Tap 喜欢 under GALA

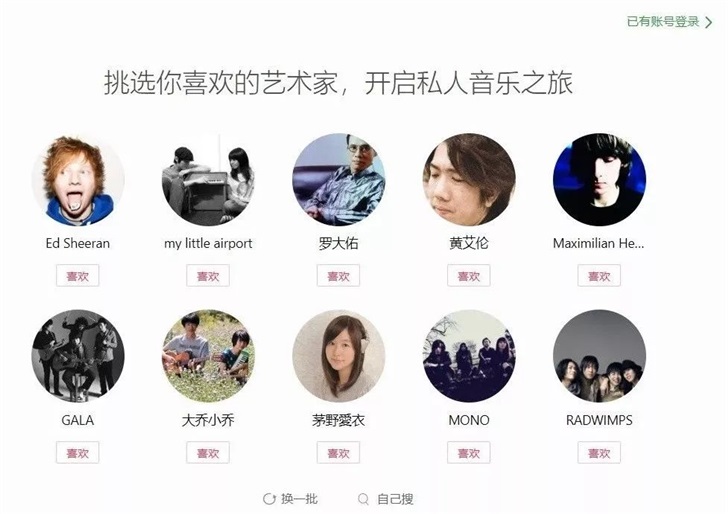tap(78, 453)
